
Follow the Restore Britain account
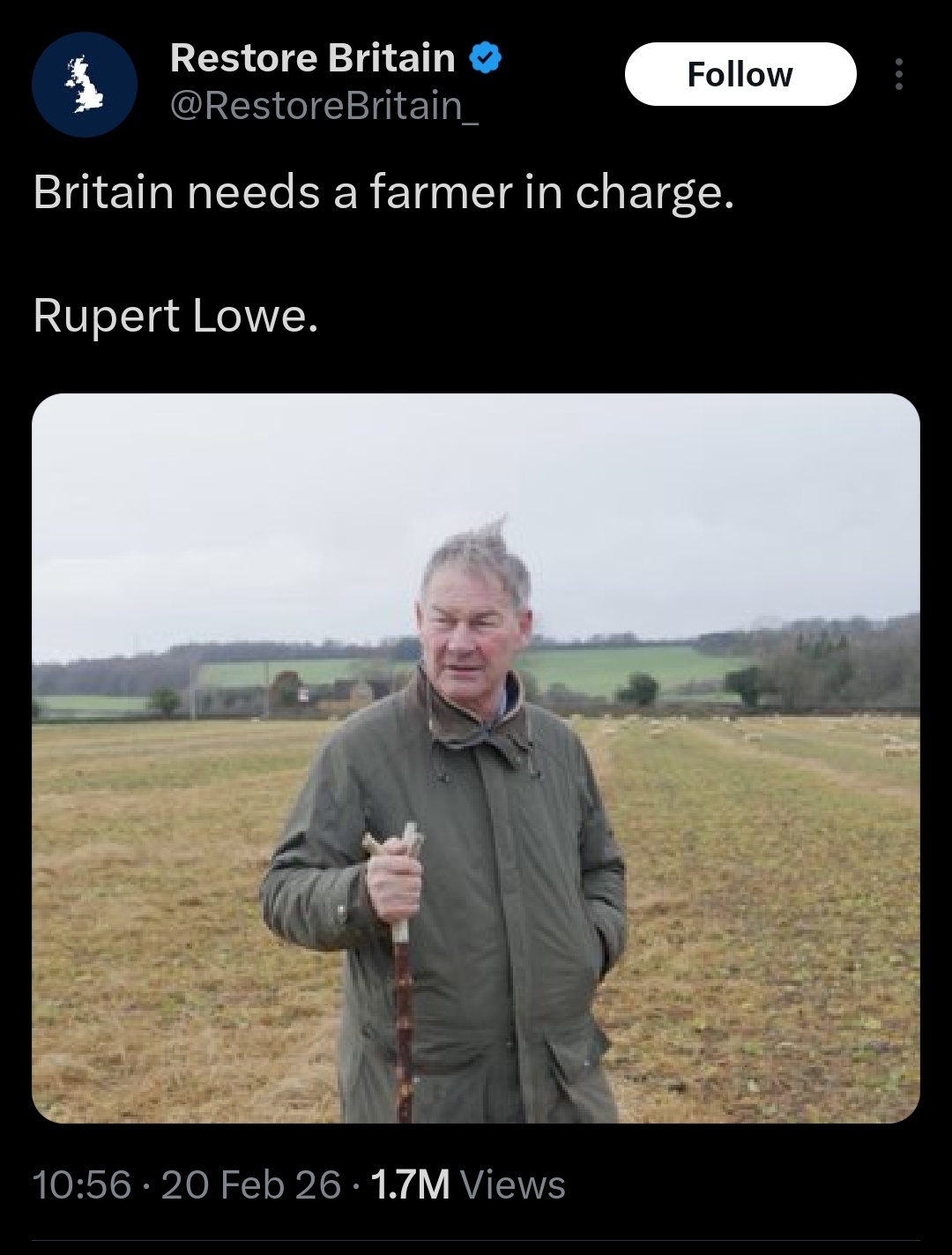click(740, 75)
